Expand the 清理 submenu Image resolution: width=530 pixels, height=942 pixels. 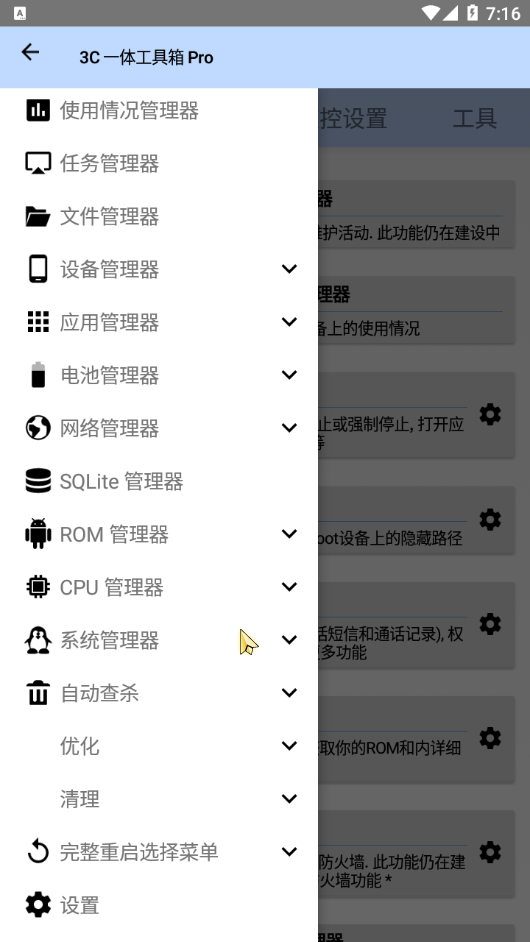pyautogui.click(x=289, y=798)
